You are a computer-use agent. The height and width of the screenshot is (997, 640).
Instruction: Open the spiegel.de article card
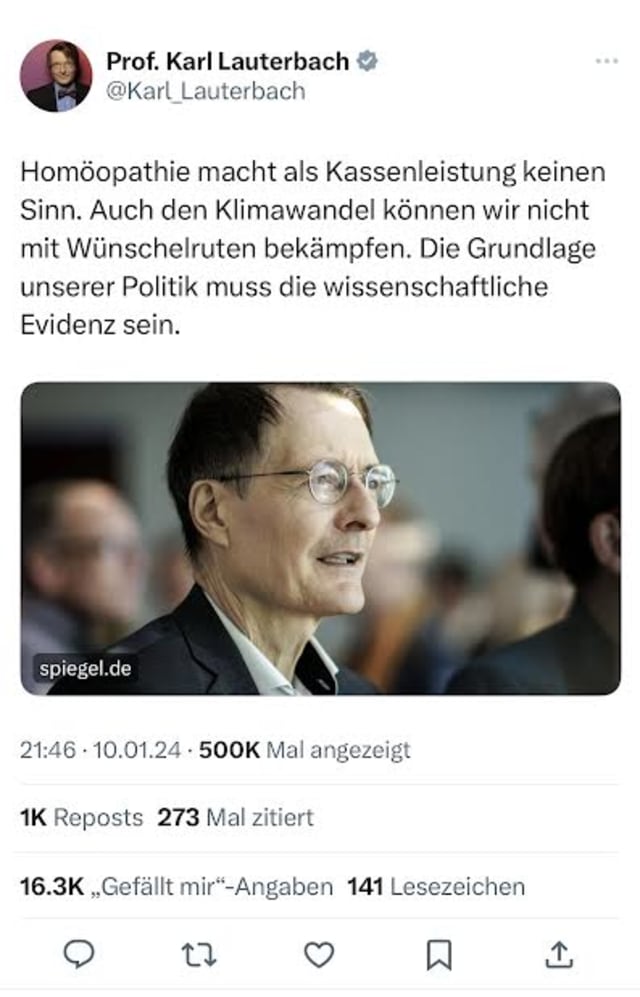pos(320,538)
